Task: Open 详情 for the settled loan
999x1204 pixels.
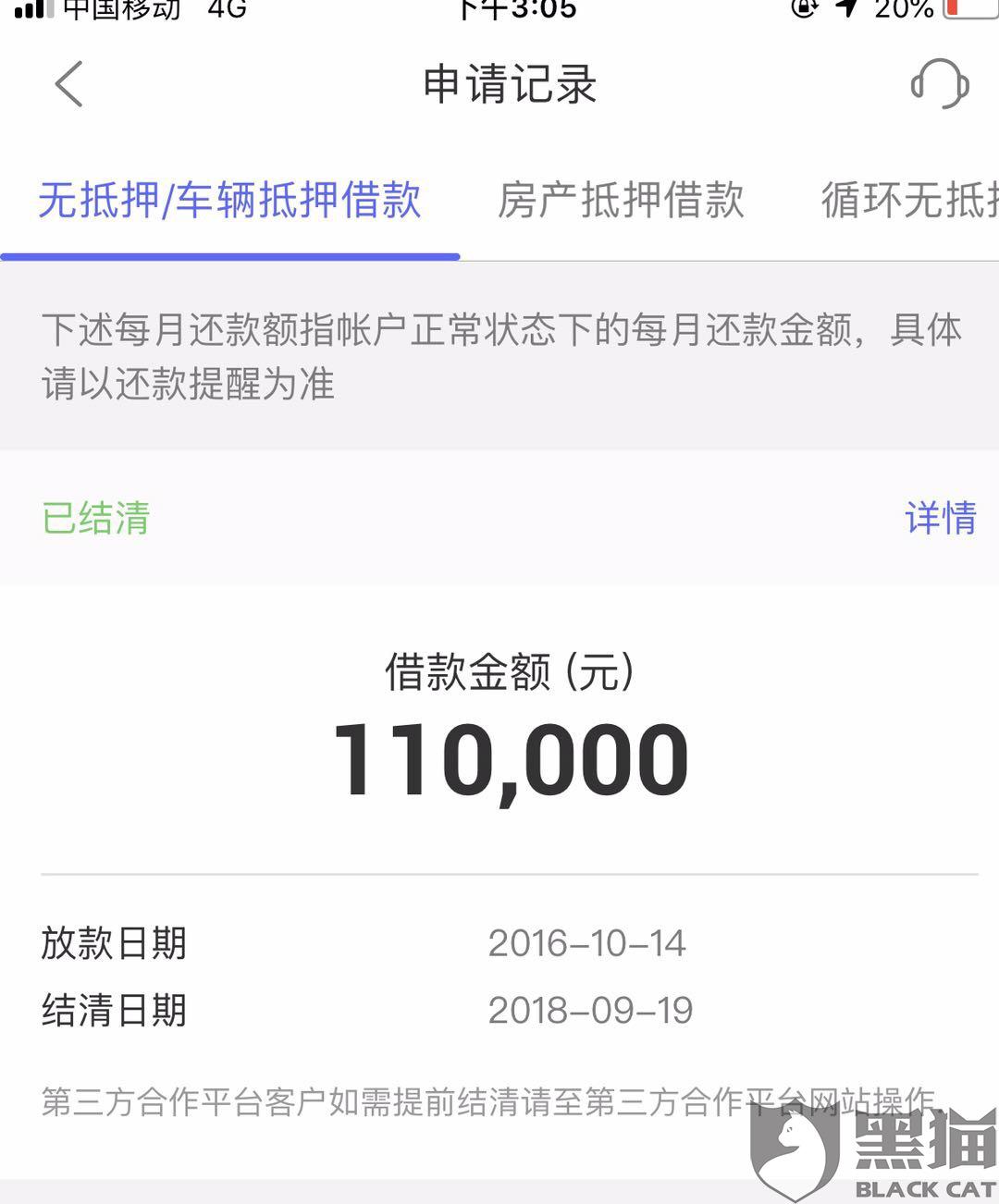Action: [x=940, y=518]
